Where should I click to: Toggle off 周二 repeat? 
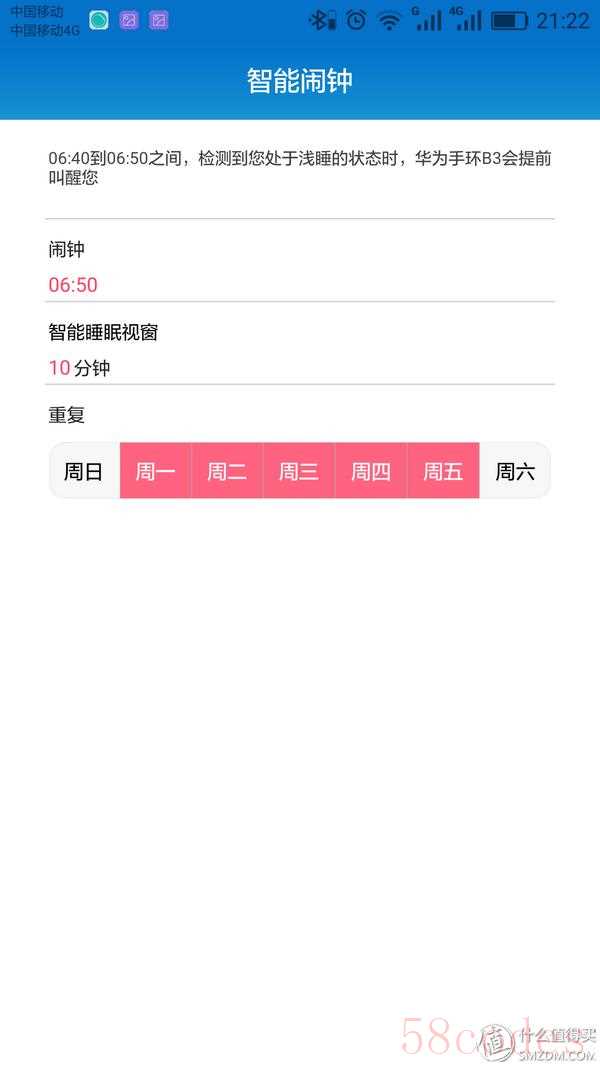[x=227, y=471]
